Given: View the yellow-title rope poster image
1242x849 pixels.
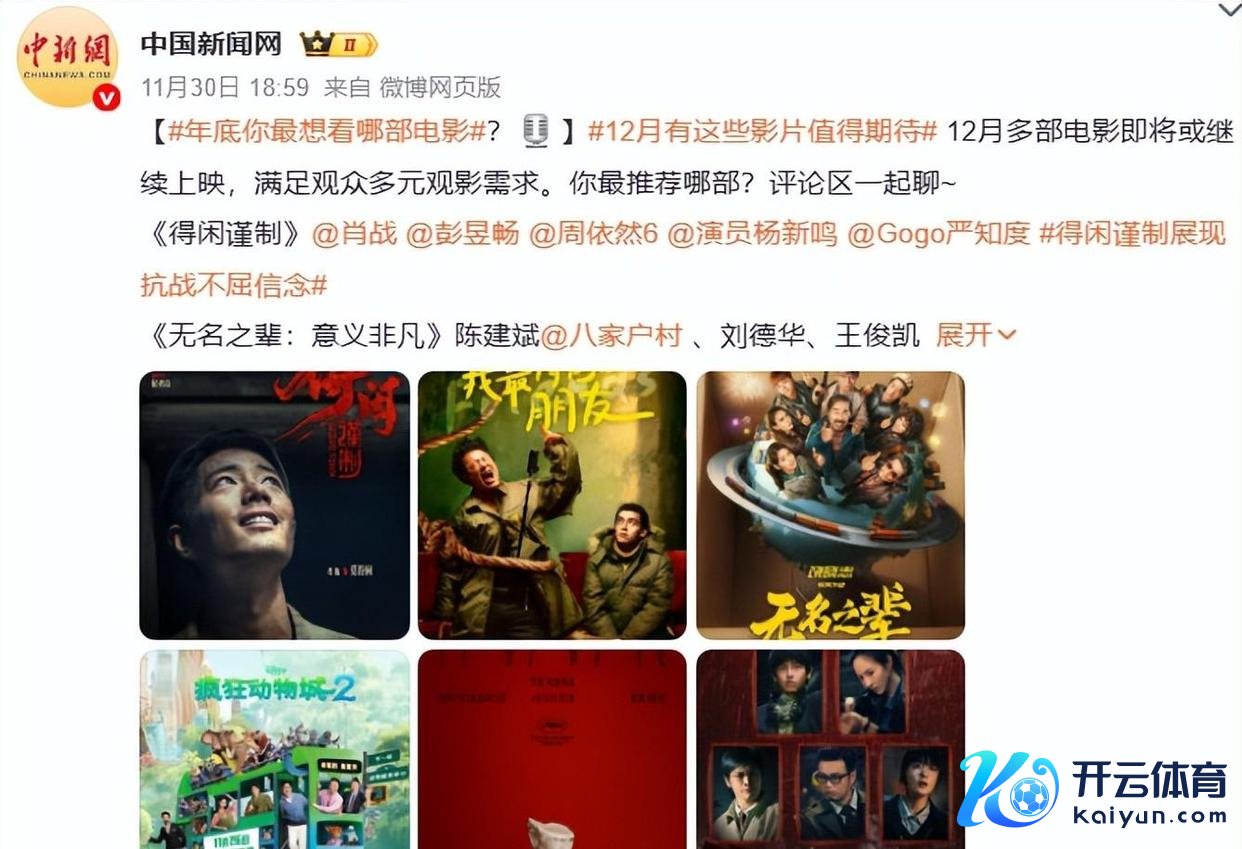Looking at the screenshot, I should [x=552, y=505].
